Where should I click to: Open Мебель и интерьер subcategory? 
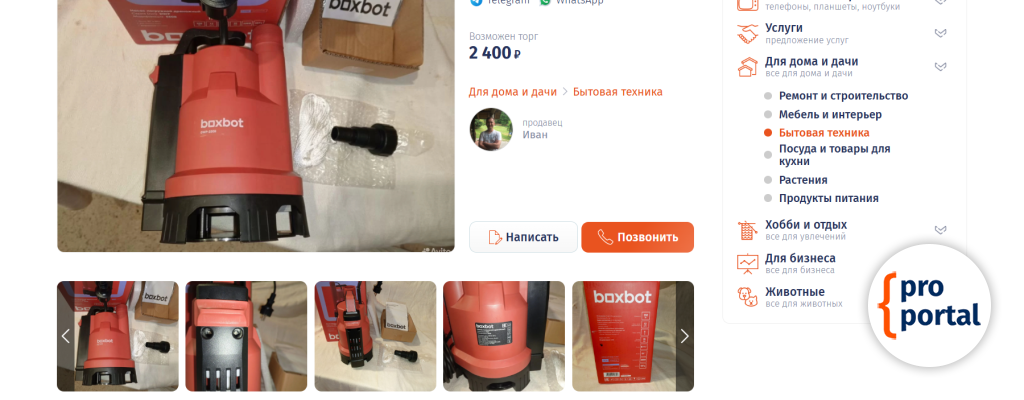[x=830, y=115]
